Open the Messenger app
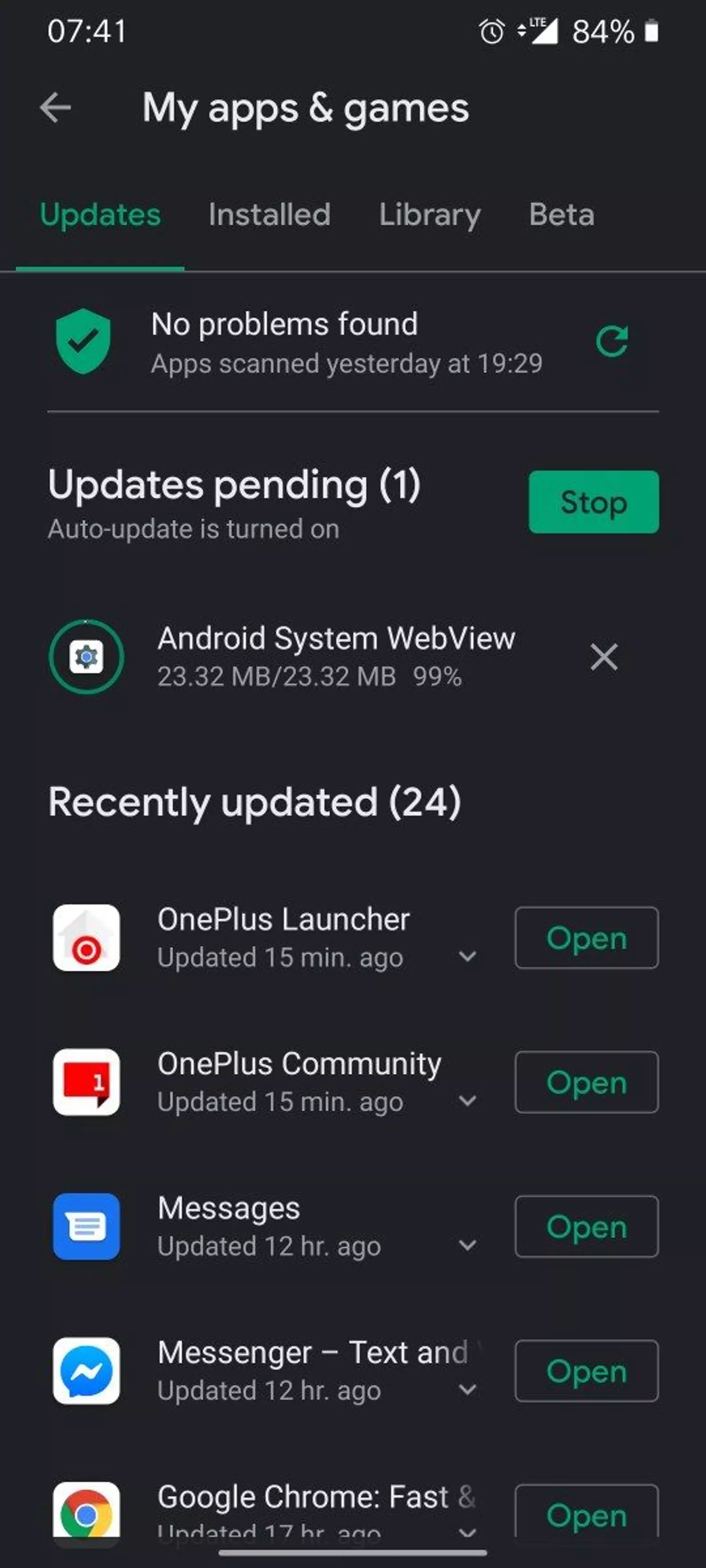706x1568 pixels. pos(586,1371)
